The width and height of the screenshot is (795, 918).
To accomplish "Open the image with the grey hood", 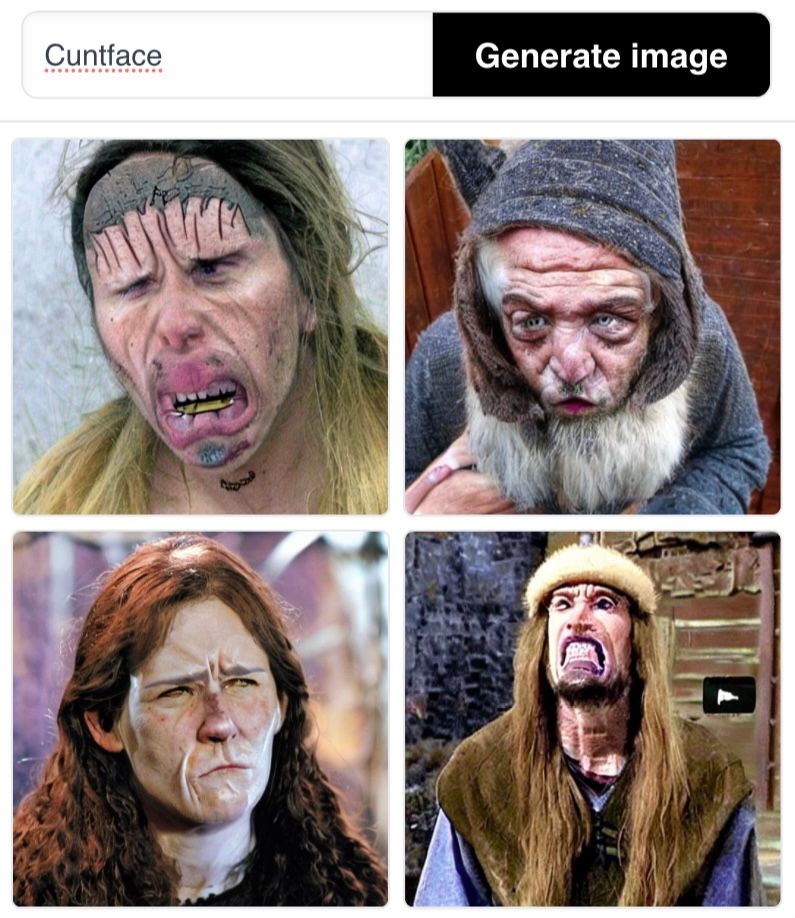I will (592, 326).
